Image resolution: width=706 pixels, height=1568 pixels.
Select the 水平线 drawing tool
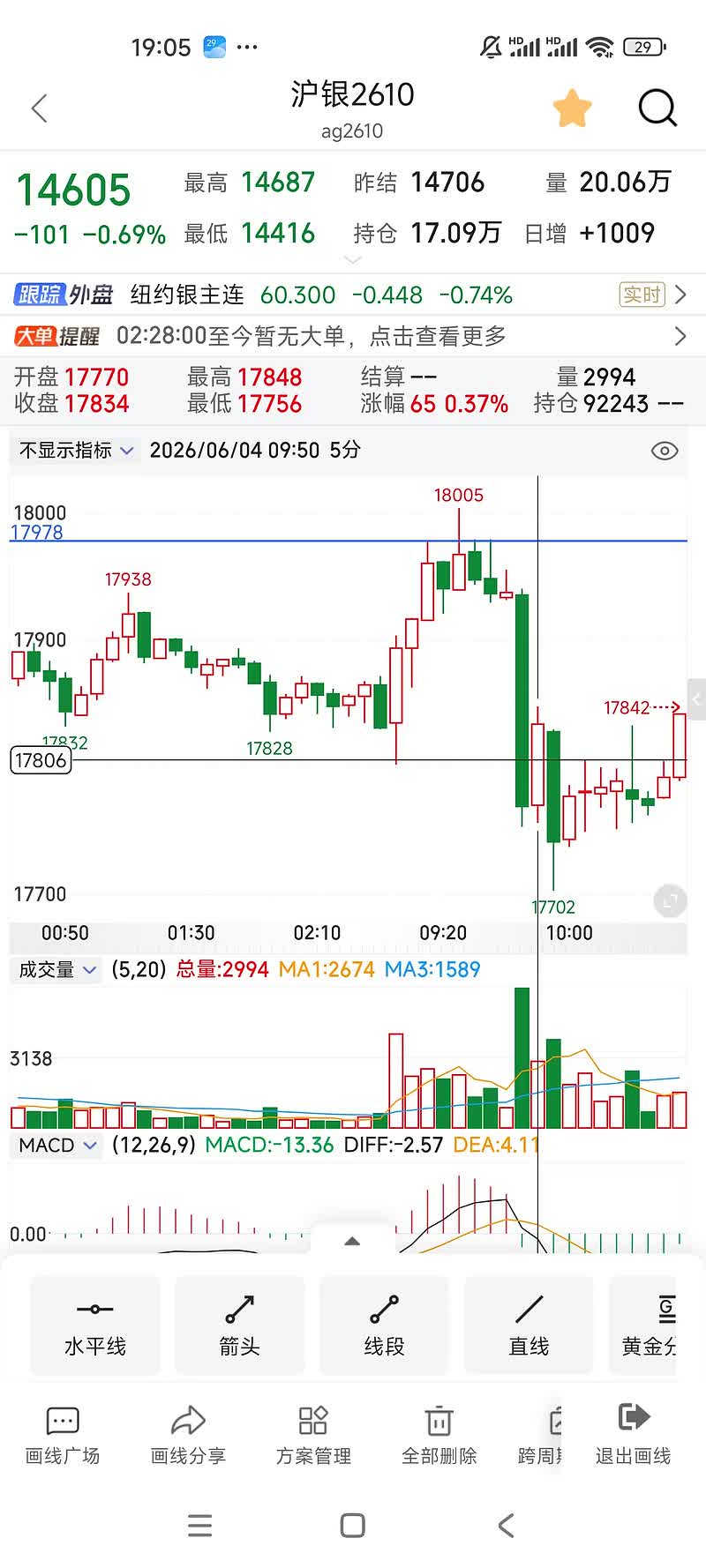pos(95,1325)
